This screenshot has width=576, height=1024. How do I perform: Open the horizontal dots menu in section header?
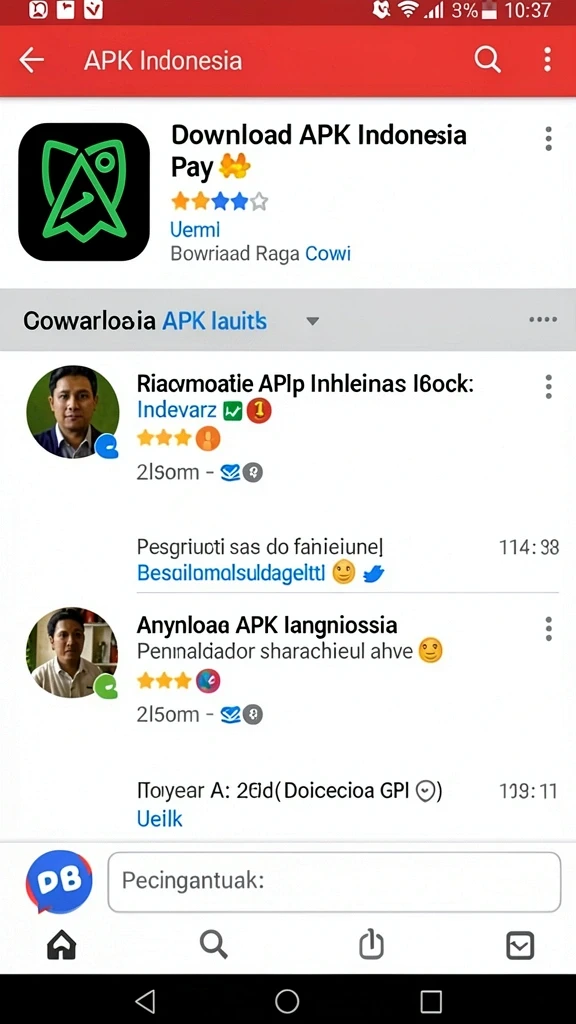(x=543, y=320)
